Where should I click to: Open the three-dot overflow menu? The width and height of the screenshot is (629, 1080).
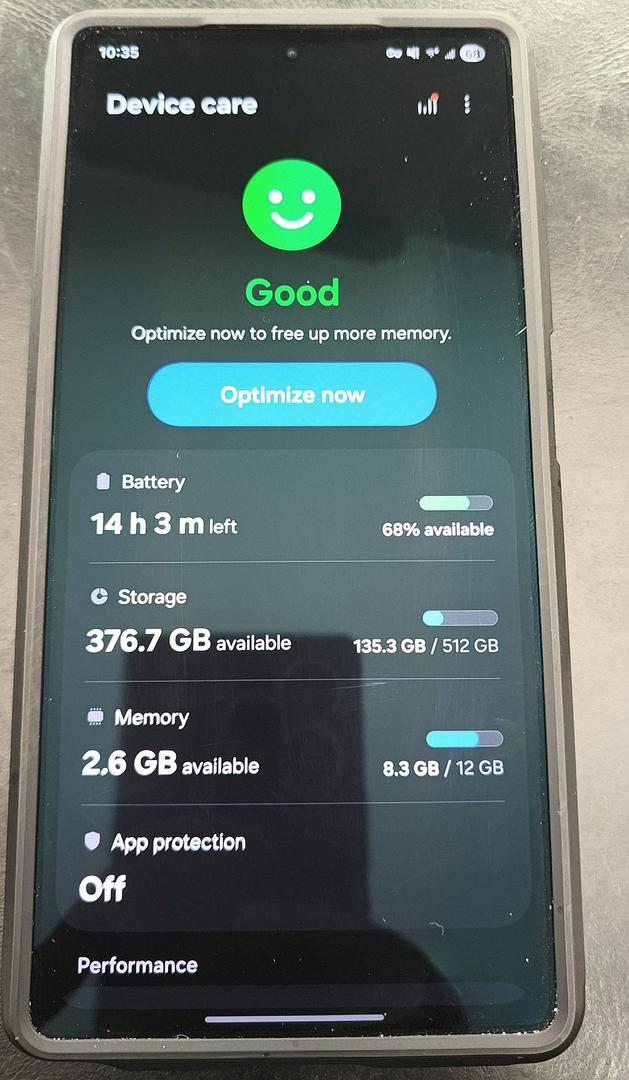point(467,104)
